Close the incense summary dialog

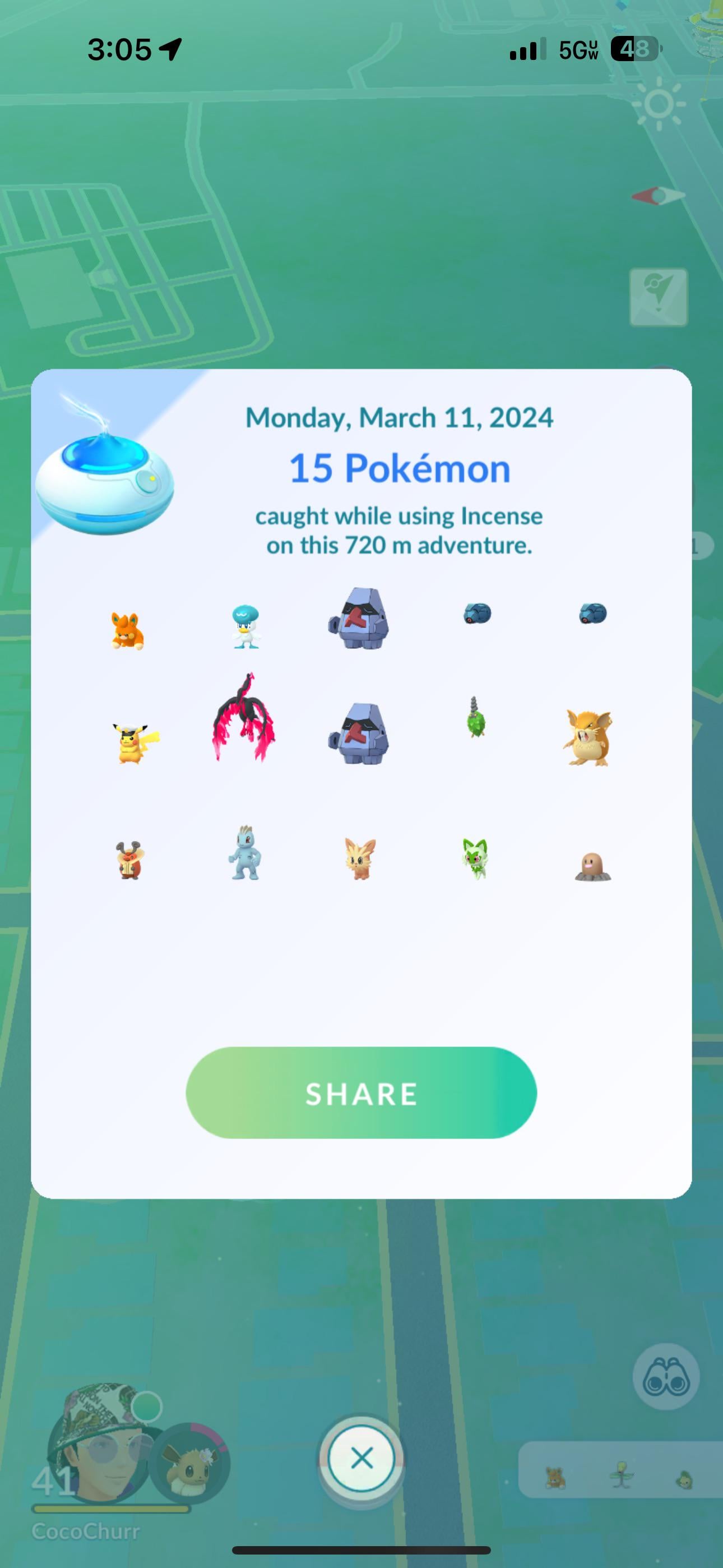361,1458
